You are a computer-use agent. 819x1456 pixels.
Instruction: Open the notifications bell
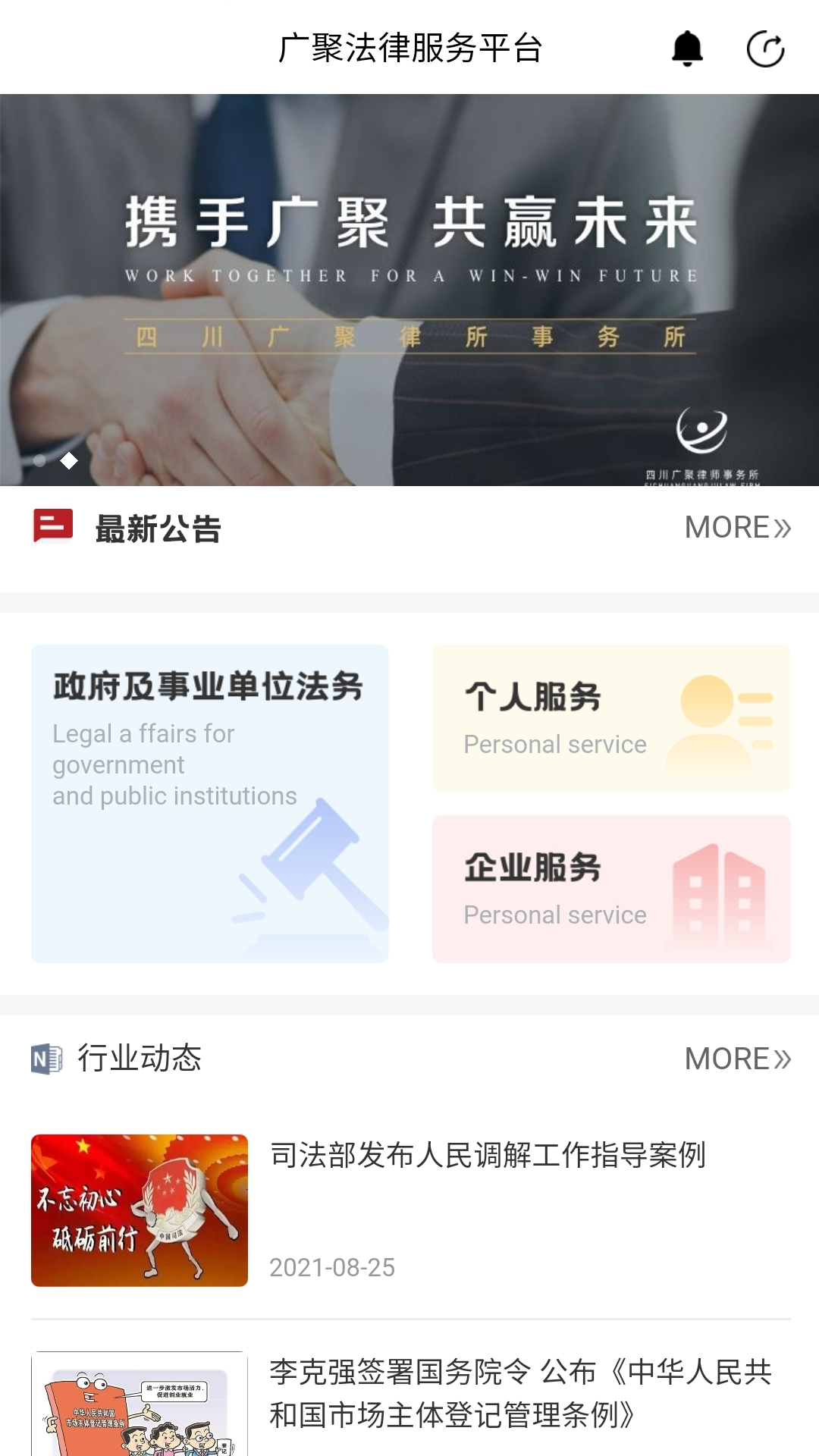[x=687, y=49]
